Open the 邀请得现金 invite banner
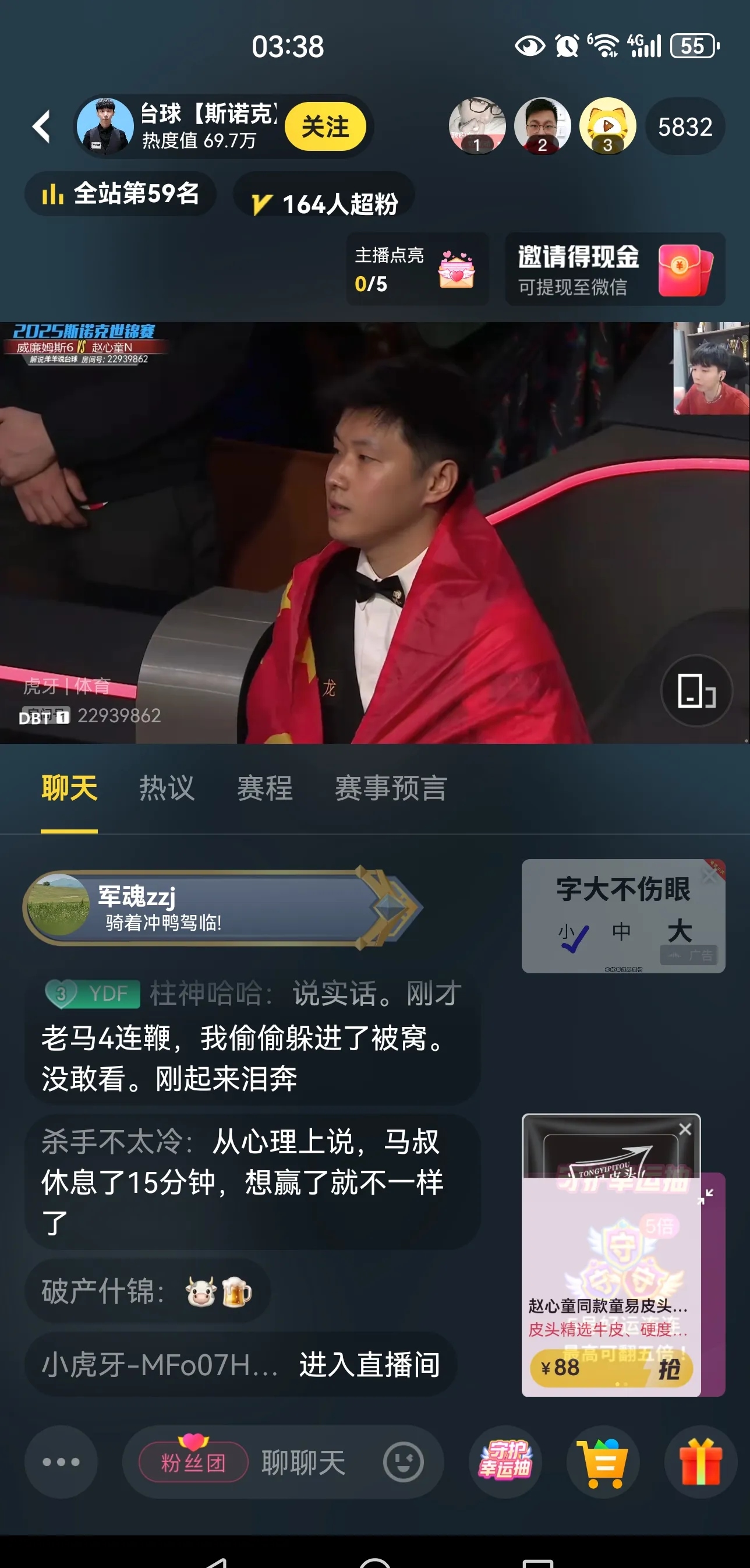The width and height of the screenshot is (750, 1568). (614, 269)
